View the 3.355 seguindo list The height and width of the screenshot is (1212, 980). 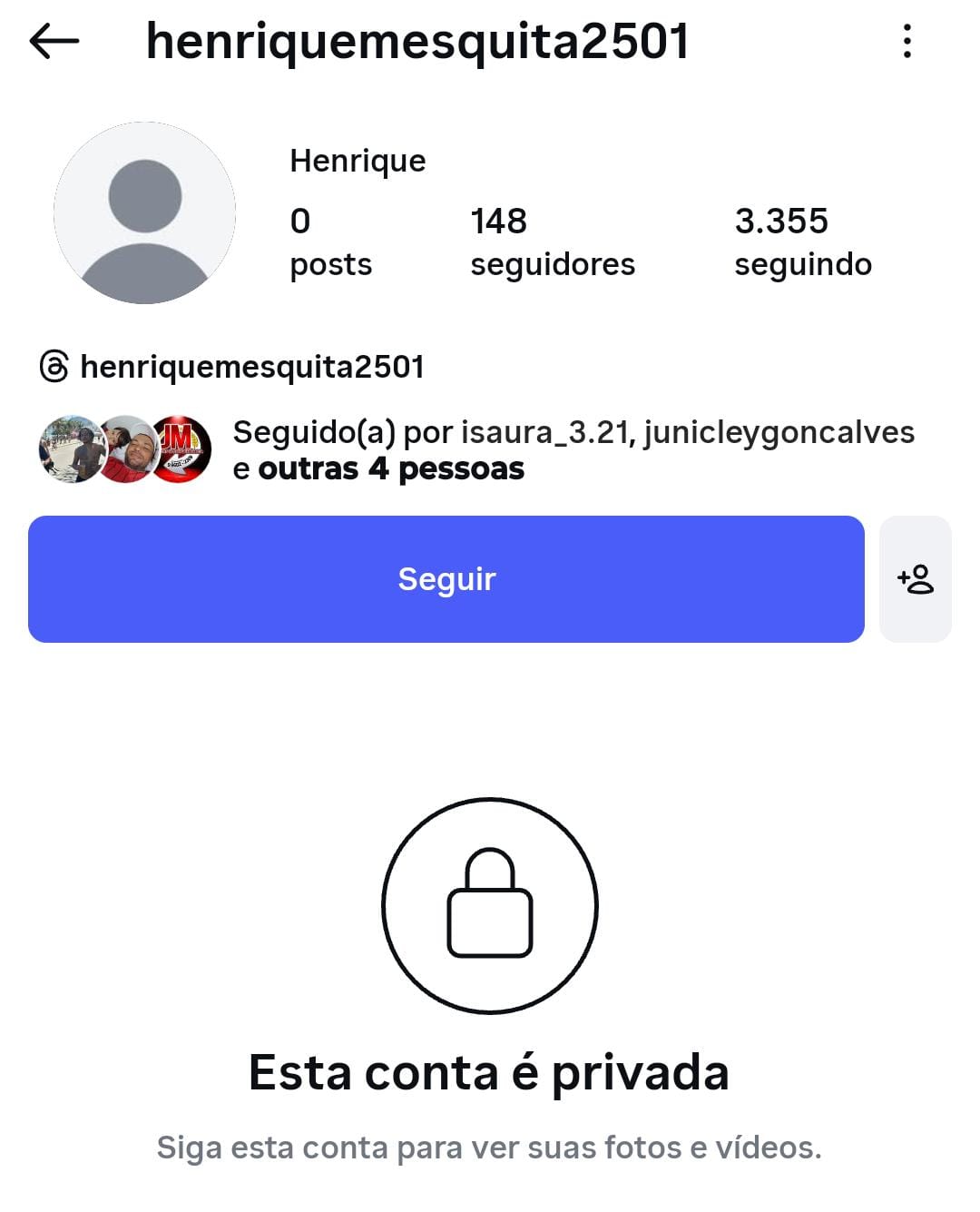click(802, 241)
